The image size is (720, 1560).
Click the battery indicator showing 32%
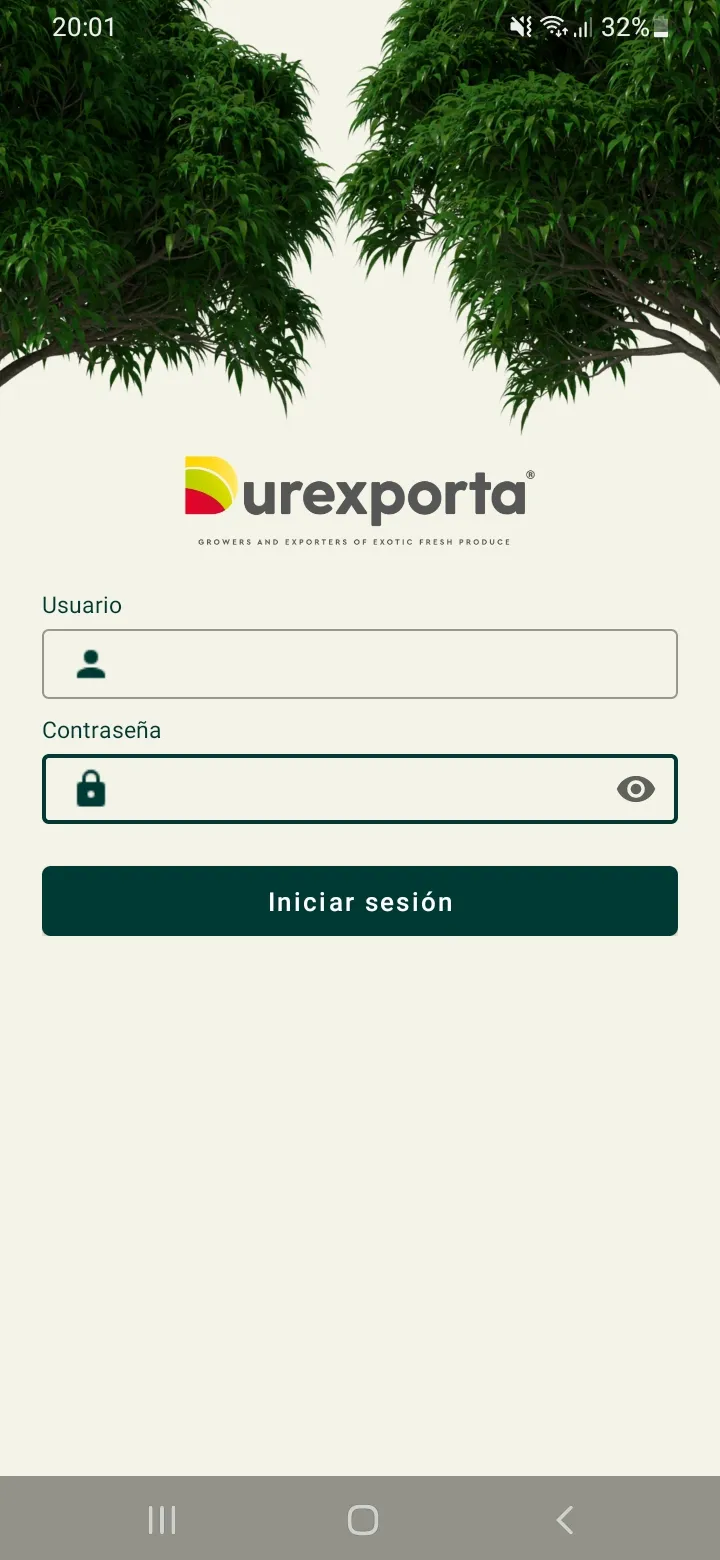[x=638, y=27]
